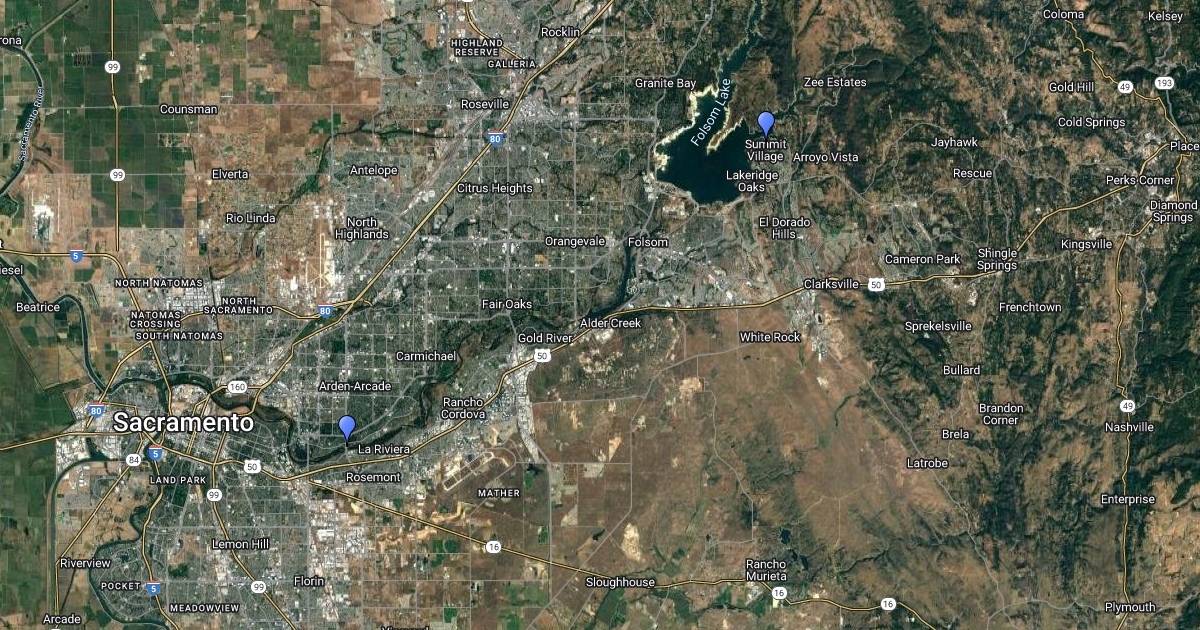Select the map pin near La Riviera
Viewport: 1200px width, 630px height.
tap(347, 427)
